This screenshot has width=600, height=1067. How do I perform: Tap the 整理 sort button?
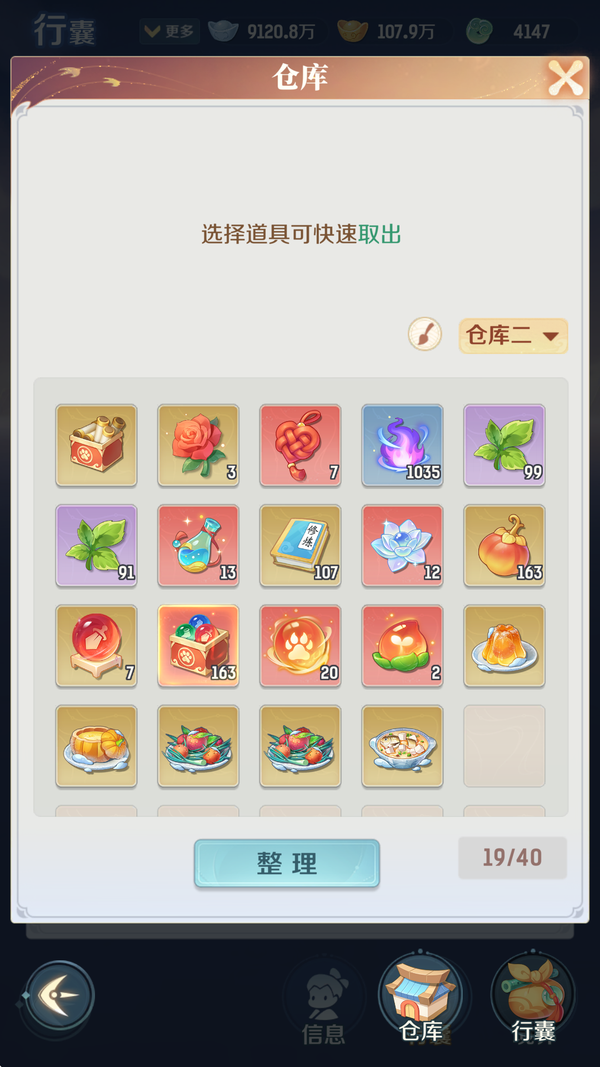point(287,864)
